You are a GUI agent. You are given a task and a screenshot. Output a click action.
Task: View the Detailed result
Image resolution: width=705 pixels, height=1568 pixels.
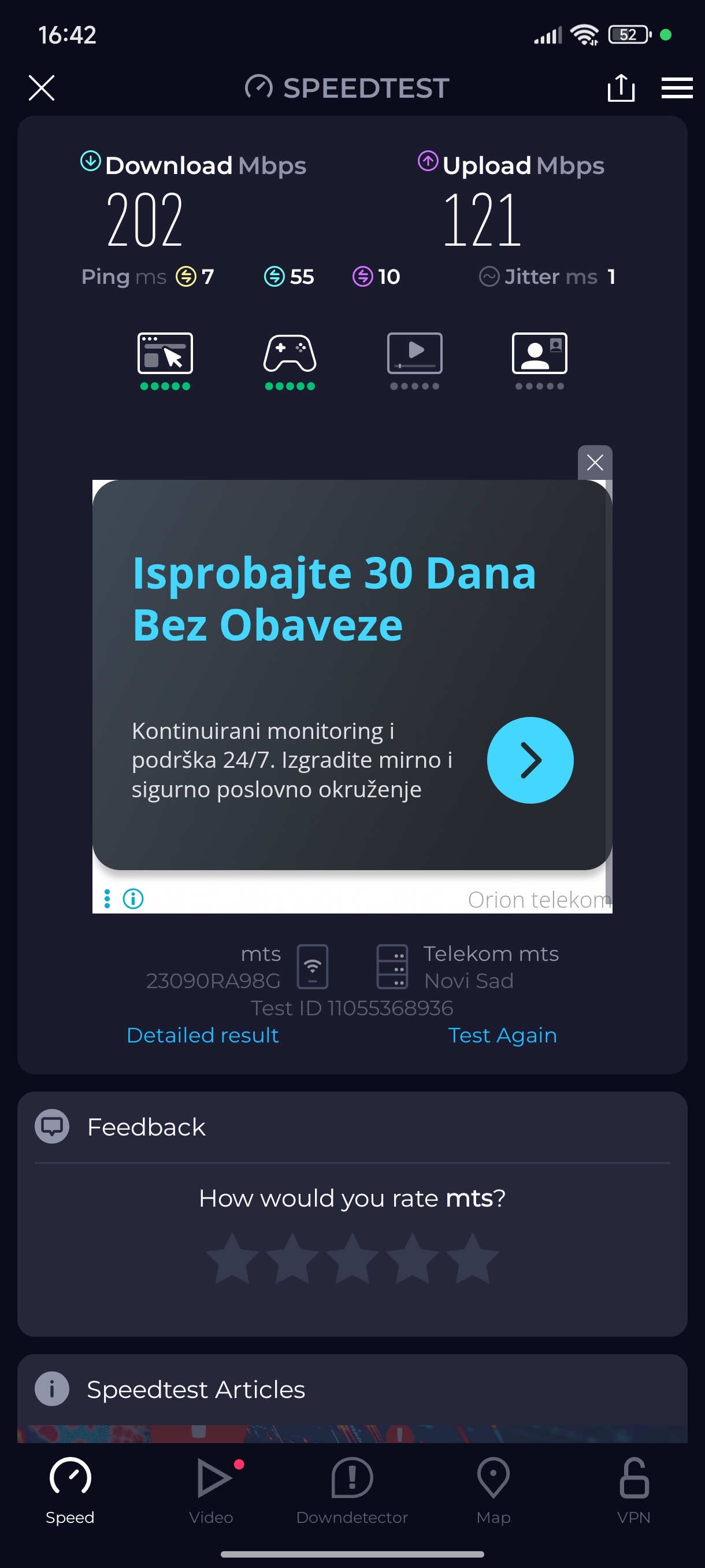tap(203, 1035)
